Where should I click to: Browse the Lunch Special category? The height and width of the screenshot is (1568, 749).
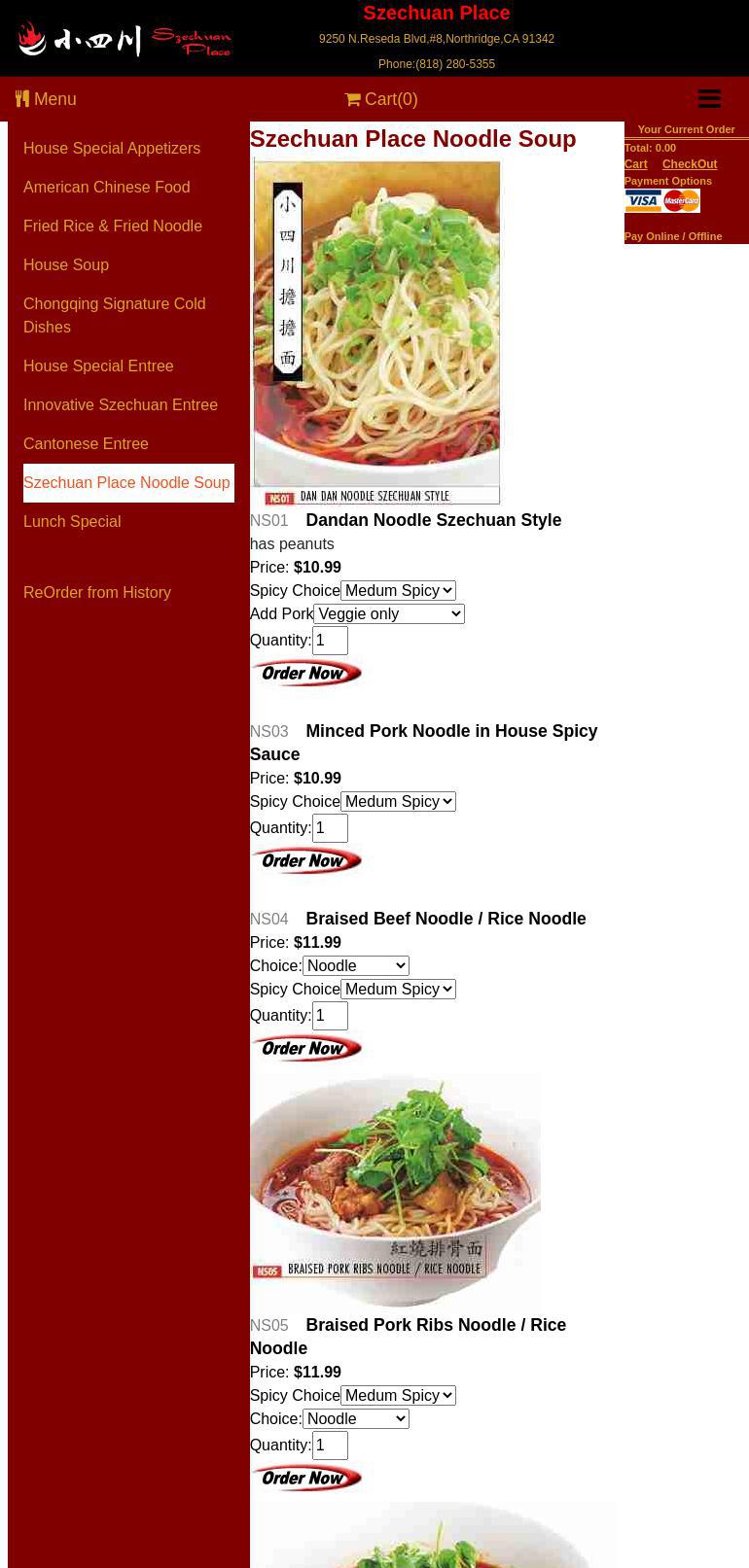[72, 521]
